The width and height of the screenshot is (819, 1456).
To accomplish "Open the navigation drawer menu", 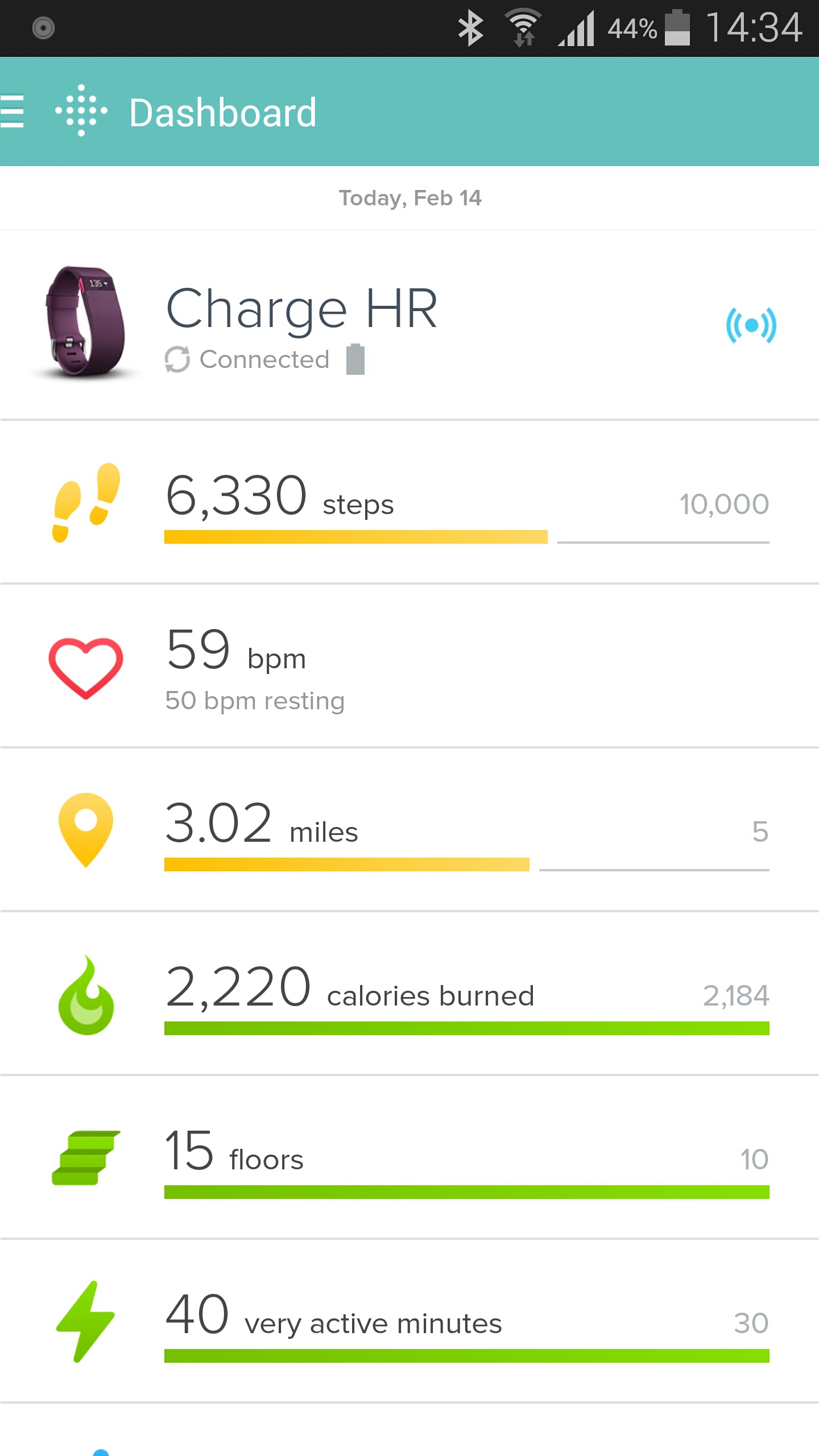I will 13,111.
